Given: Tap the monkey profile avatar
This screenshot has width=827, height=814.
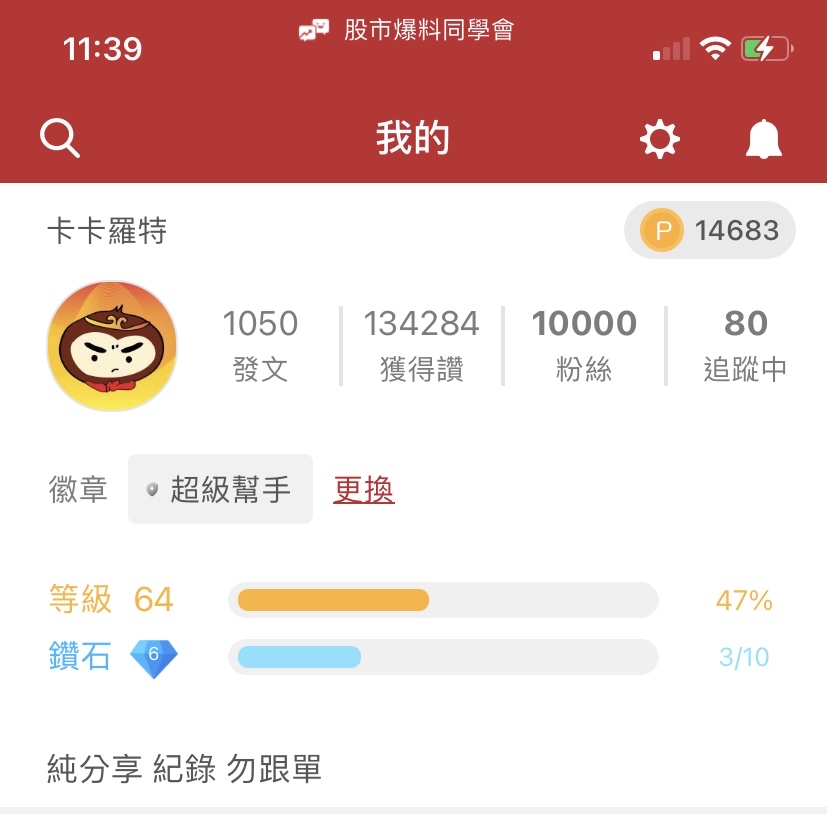Looking at the screenshot, I should (x=112, y=346).
